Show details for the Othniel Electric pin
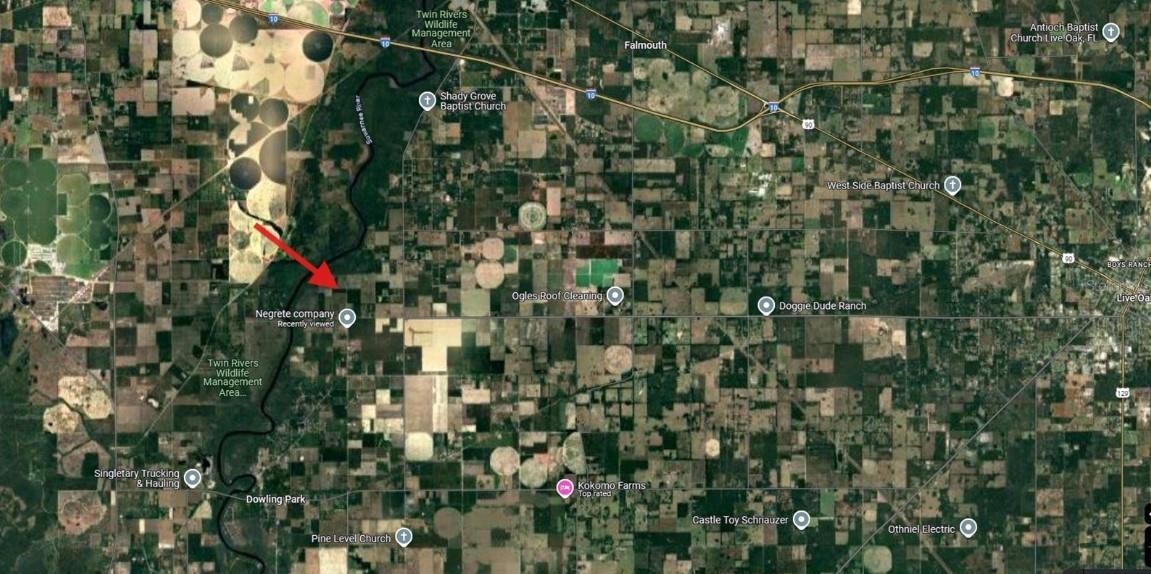The image size is (1151, 574). coord(968,528)
